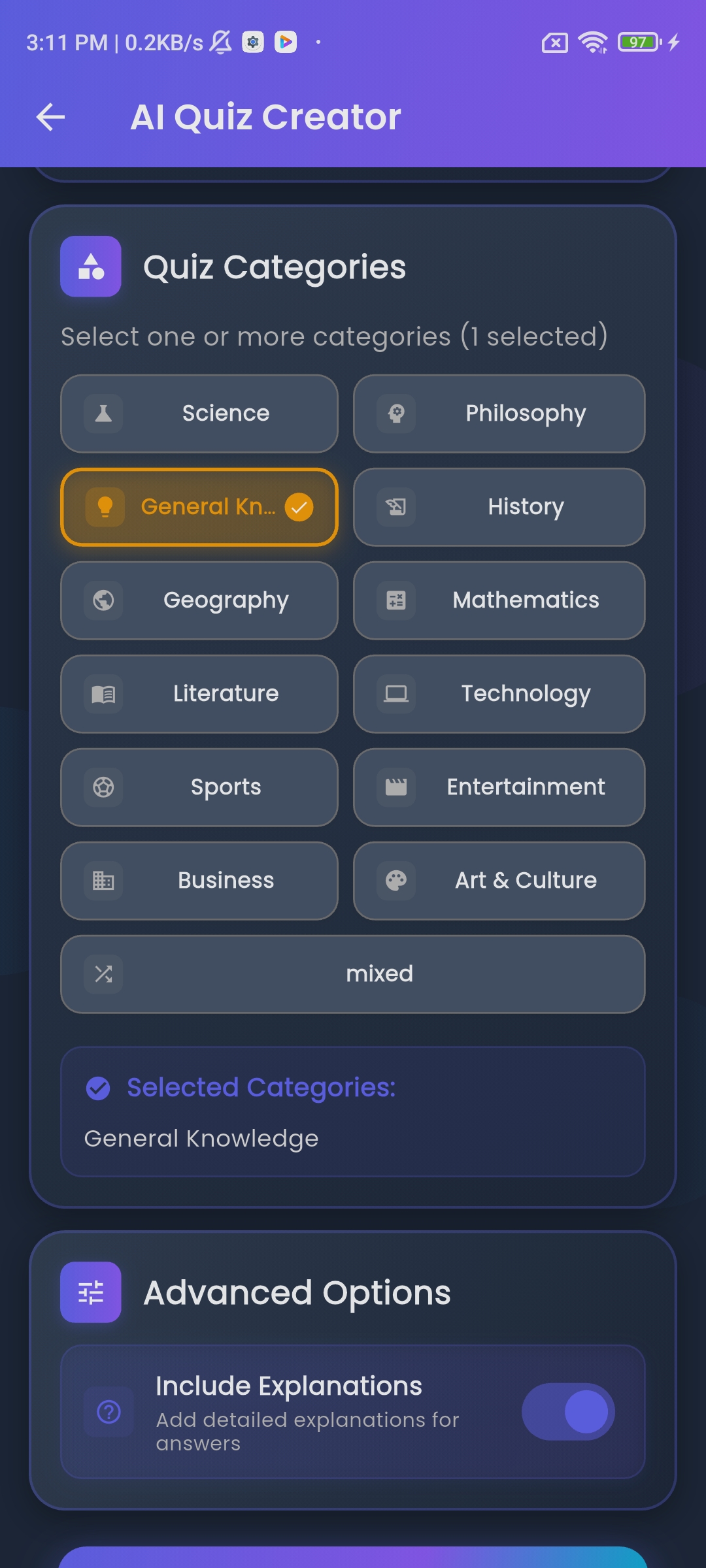Image resolution: width=706 pixels, height=1568 pixels.
Task: Click the palette icon on Art & Culture
Action: coord(396,880)
